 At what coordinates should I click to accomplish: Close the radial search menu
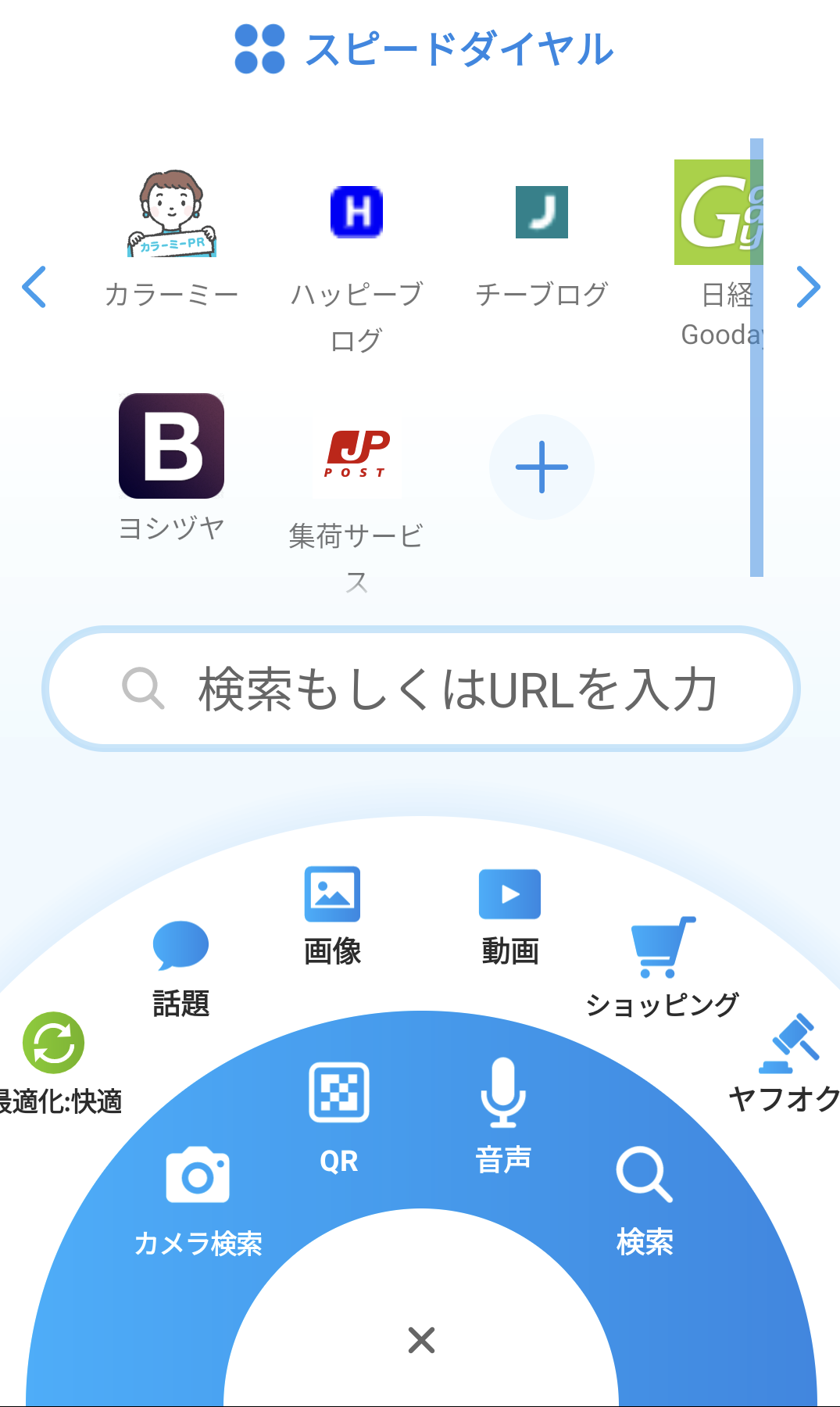[x=420, y=1340]
